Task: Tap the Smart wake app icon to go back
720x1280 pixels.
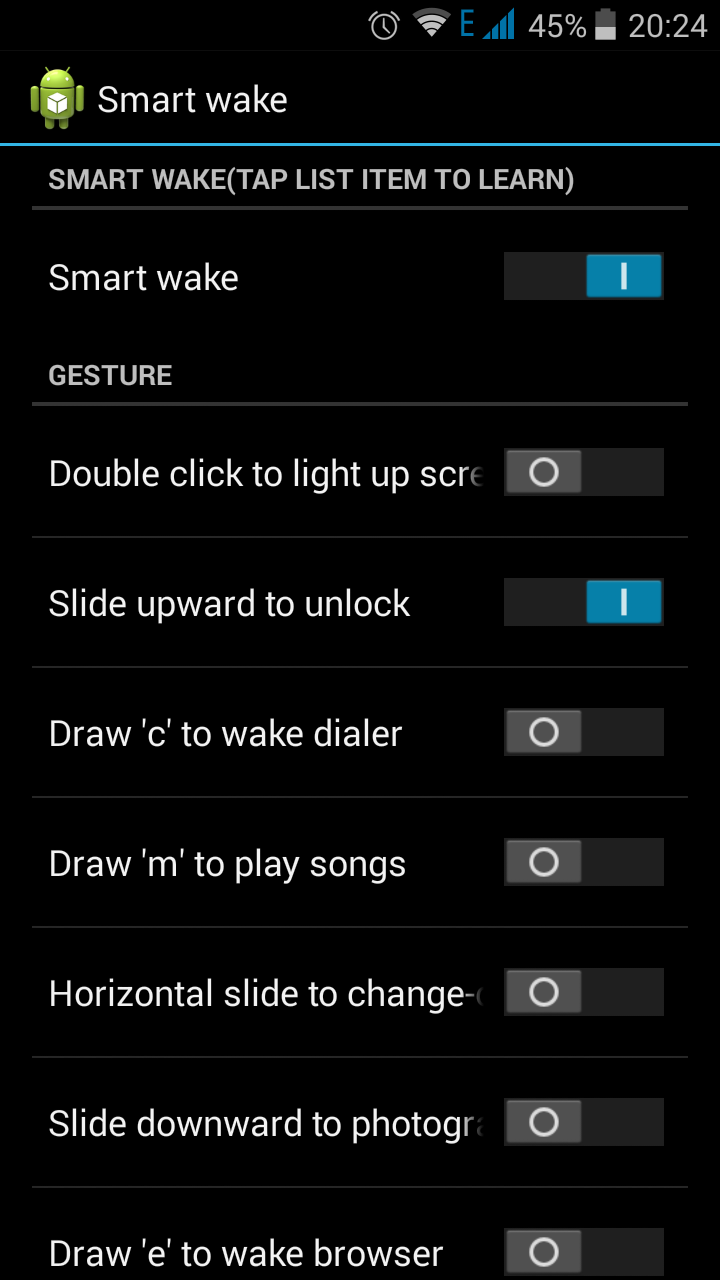Action: click(57, 98)
